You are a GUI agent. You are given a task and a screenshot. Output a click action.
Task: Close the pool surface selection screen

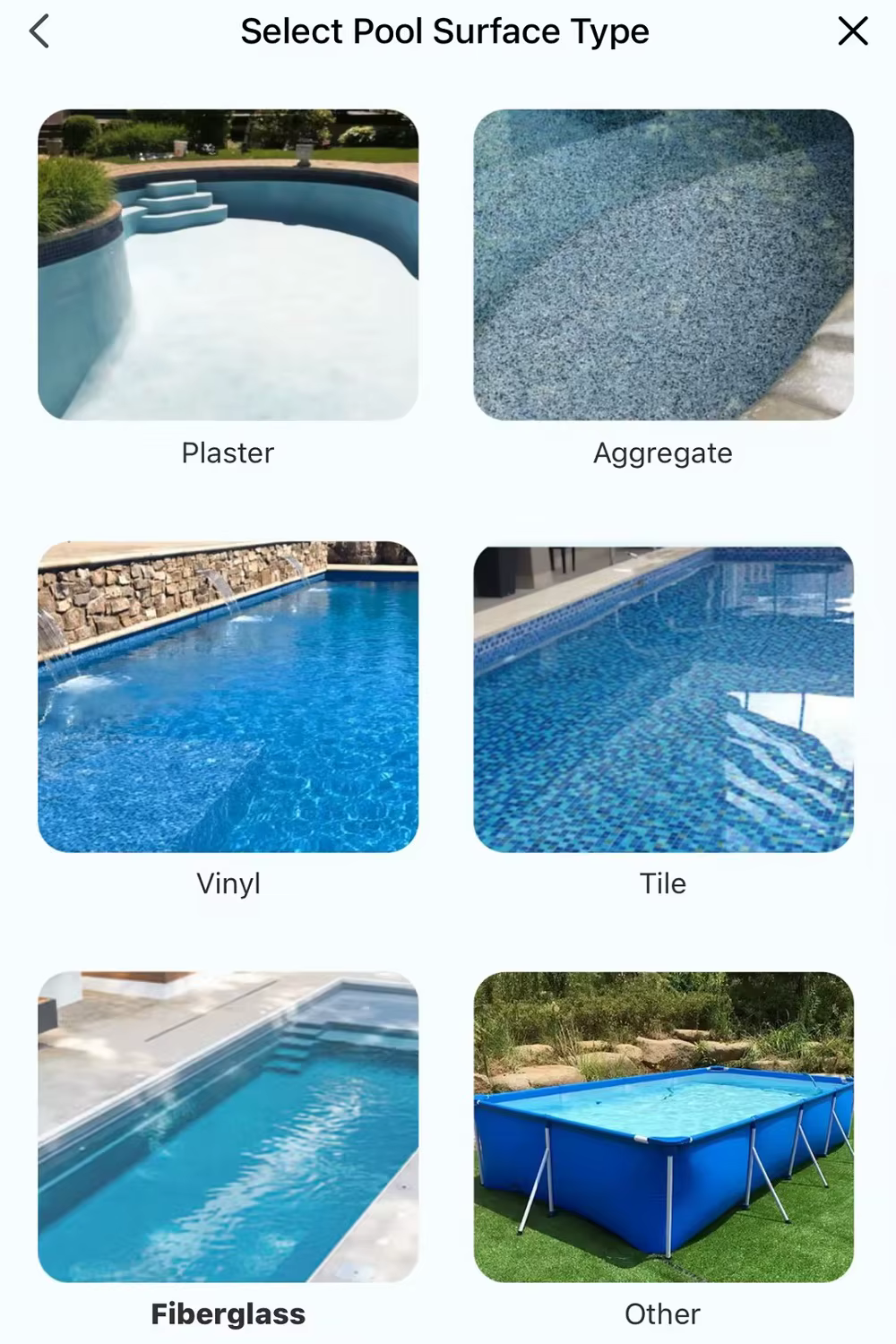[852, 31]
